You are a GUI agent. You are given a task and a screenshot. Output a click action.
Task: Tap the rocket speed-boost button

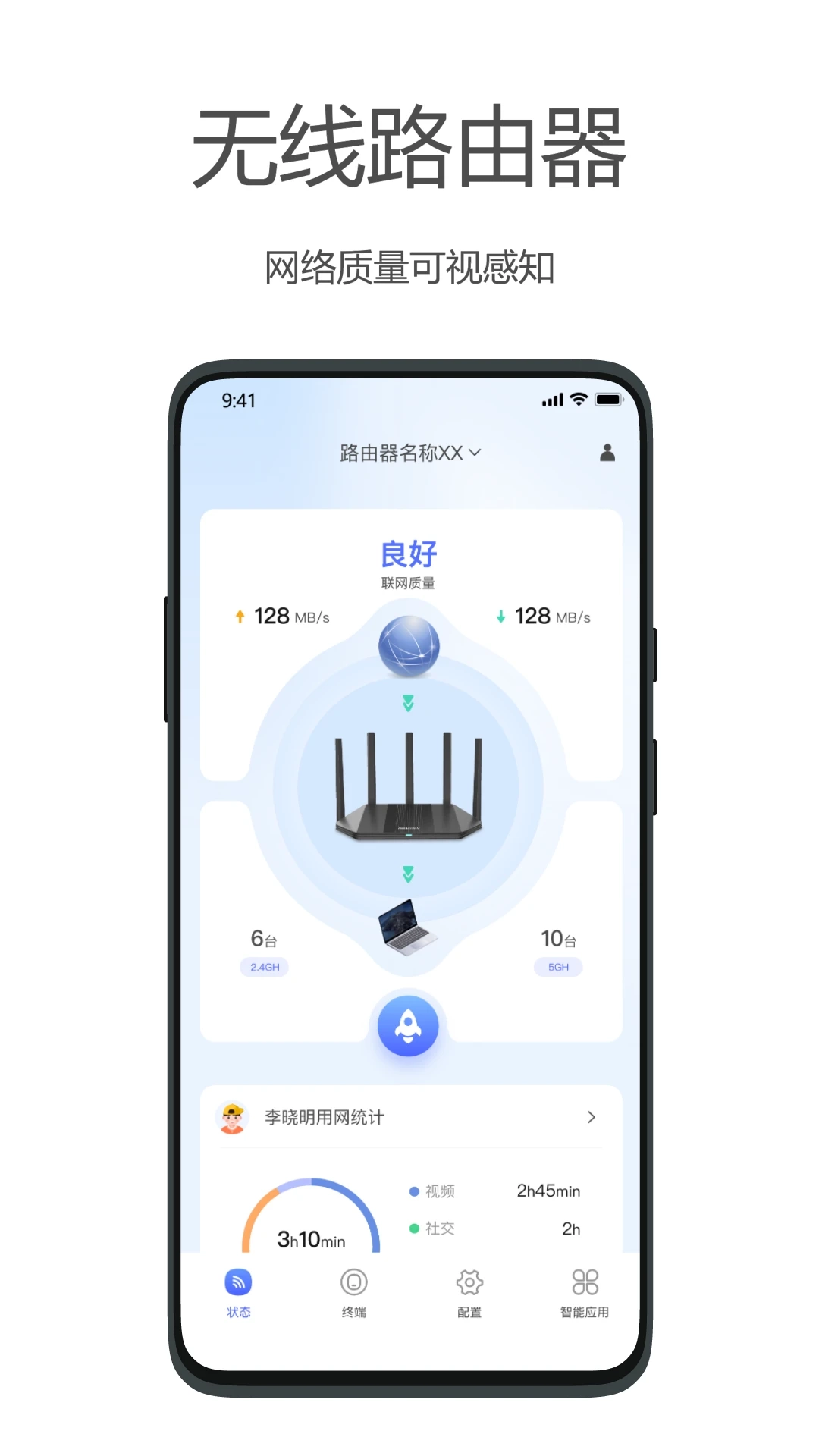(x=408, y=1024)
